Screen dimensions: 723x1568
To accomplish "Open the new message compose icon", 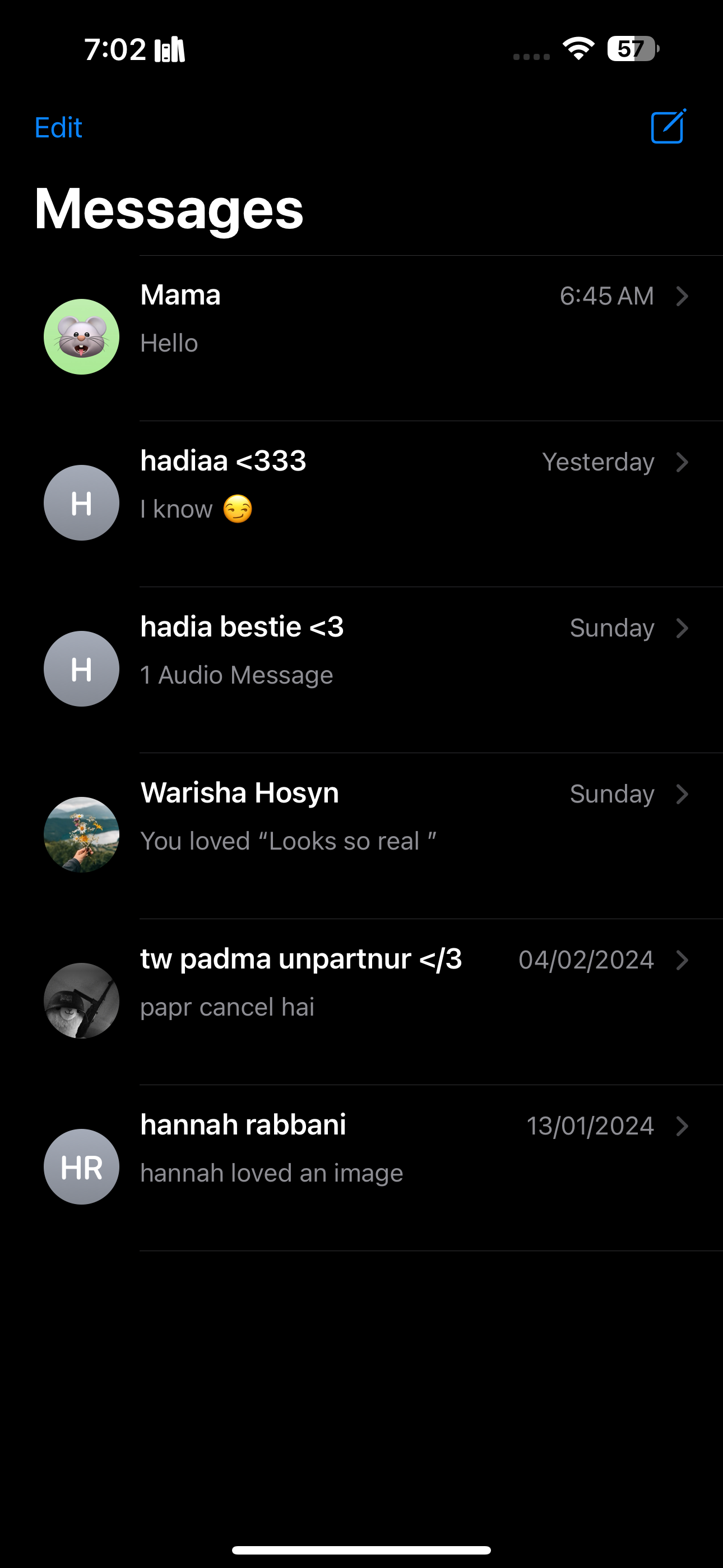I will (668, 127).
